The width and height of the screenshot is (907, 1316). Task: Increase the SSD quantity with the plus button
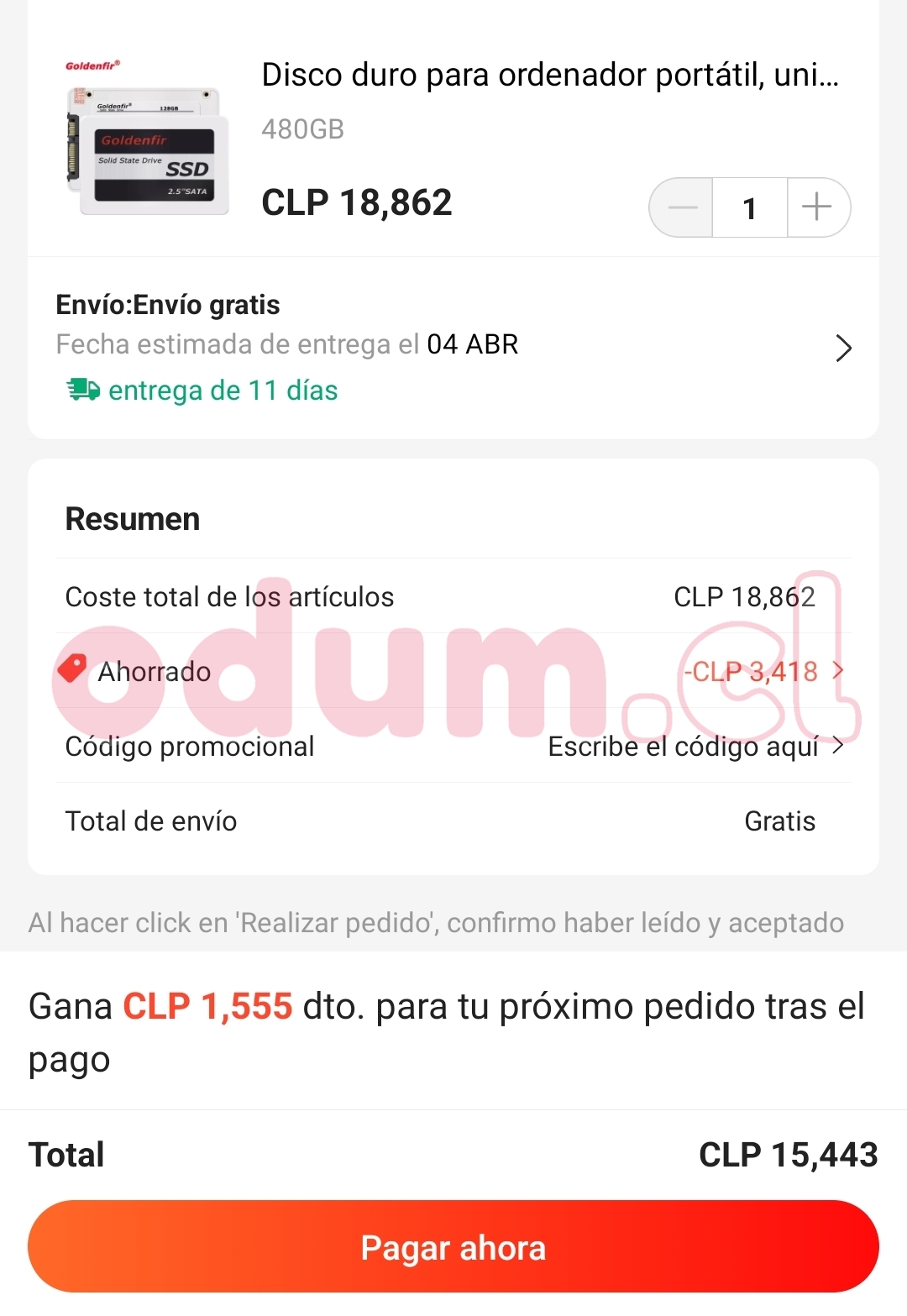point(817,207)
